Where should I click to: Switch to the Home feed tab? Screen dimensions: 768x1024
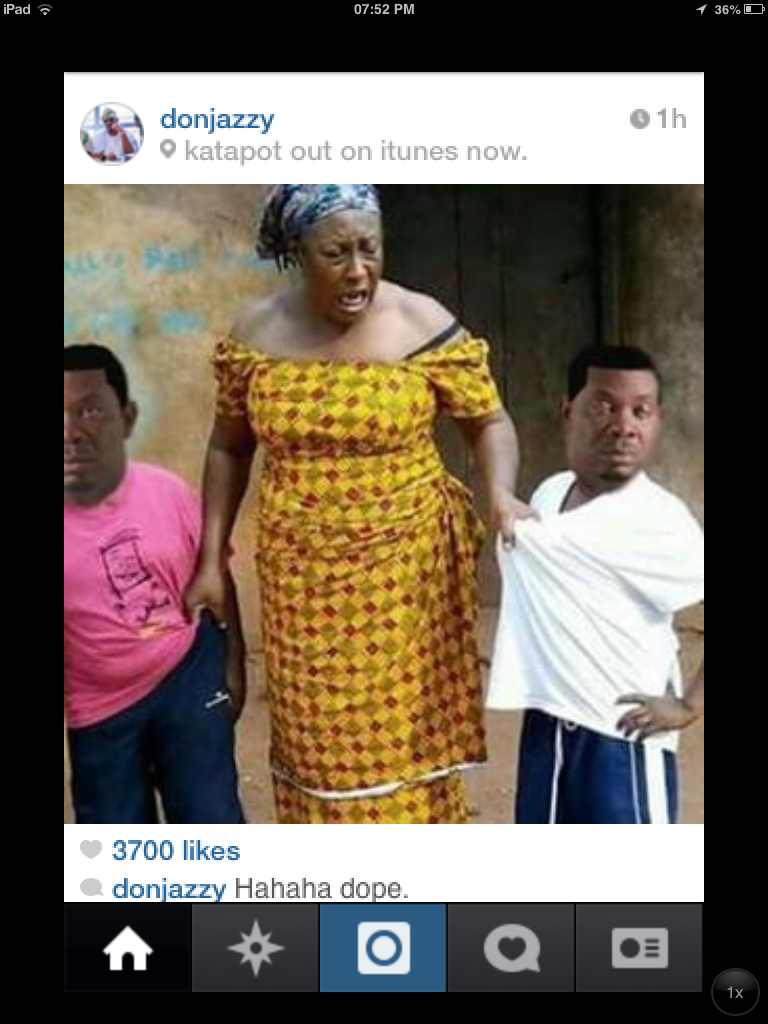click(x=128, y=948)
